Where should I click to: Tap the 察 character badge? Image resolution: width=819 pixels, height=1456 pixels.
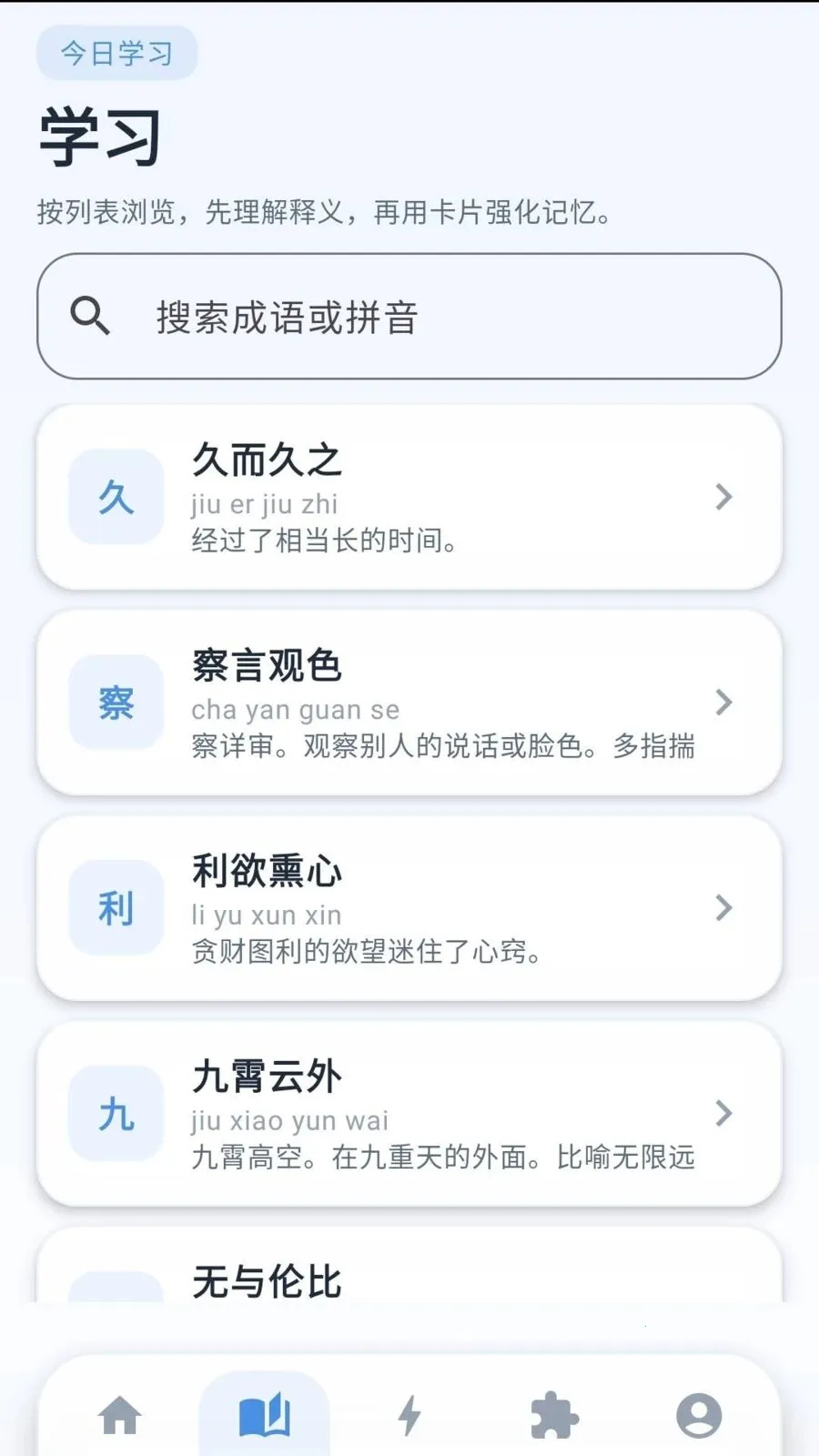115,703
